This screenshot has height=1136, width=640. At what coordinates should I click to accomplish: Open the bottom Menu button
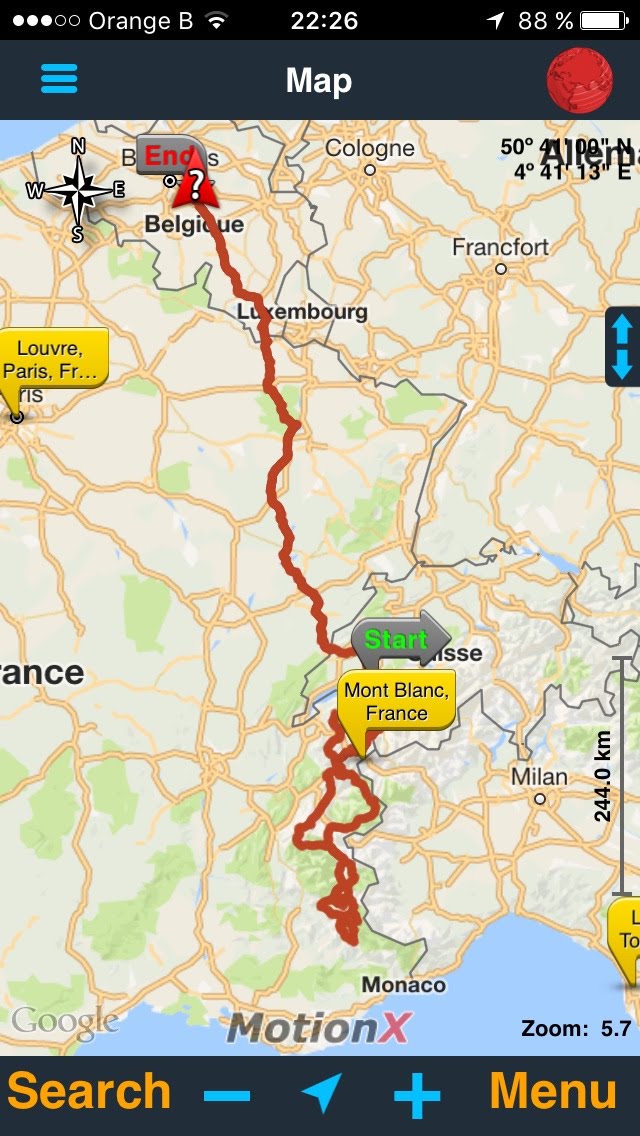coord(553,1092)
